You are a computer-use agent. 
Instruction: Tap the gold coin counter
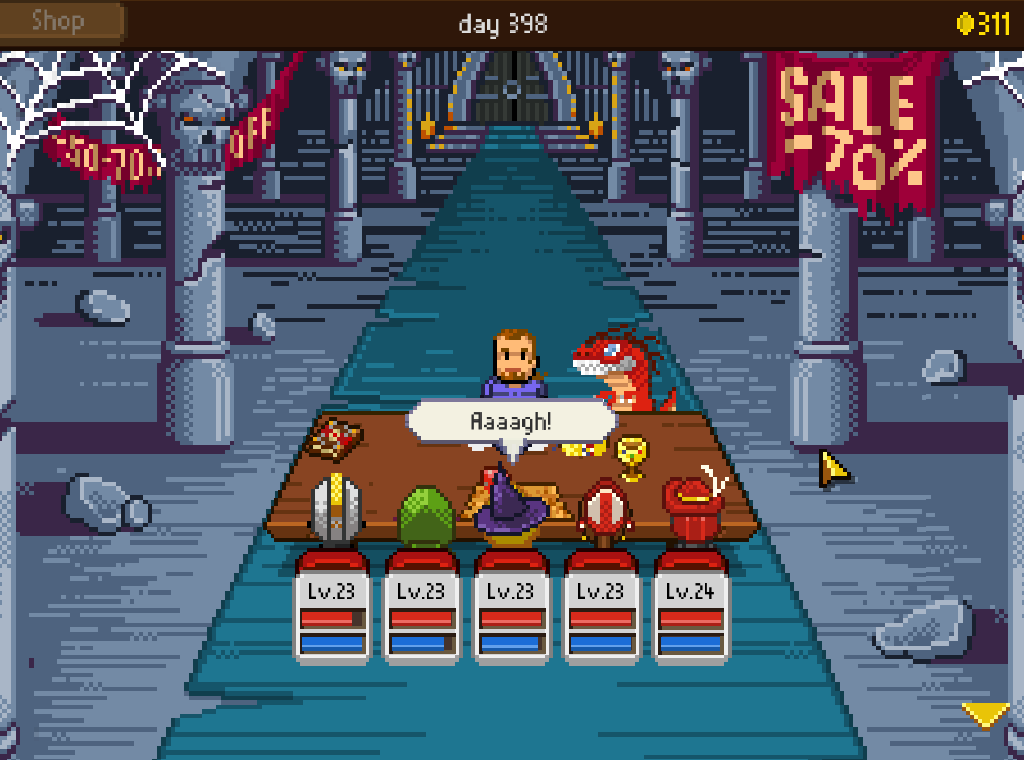pyautogui.click(x=983, y=23)
